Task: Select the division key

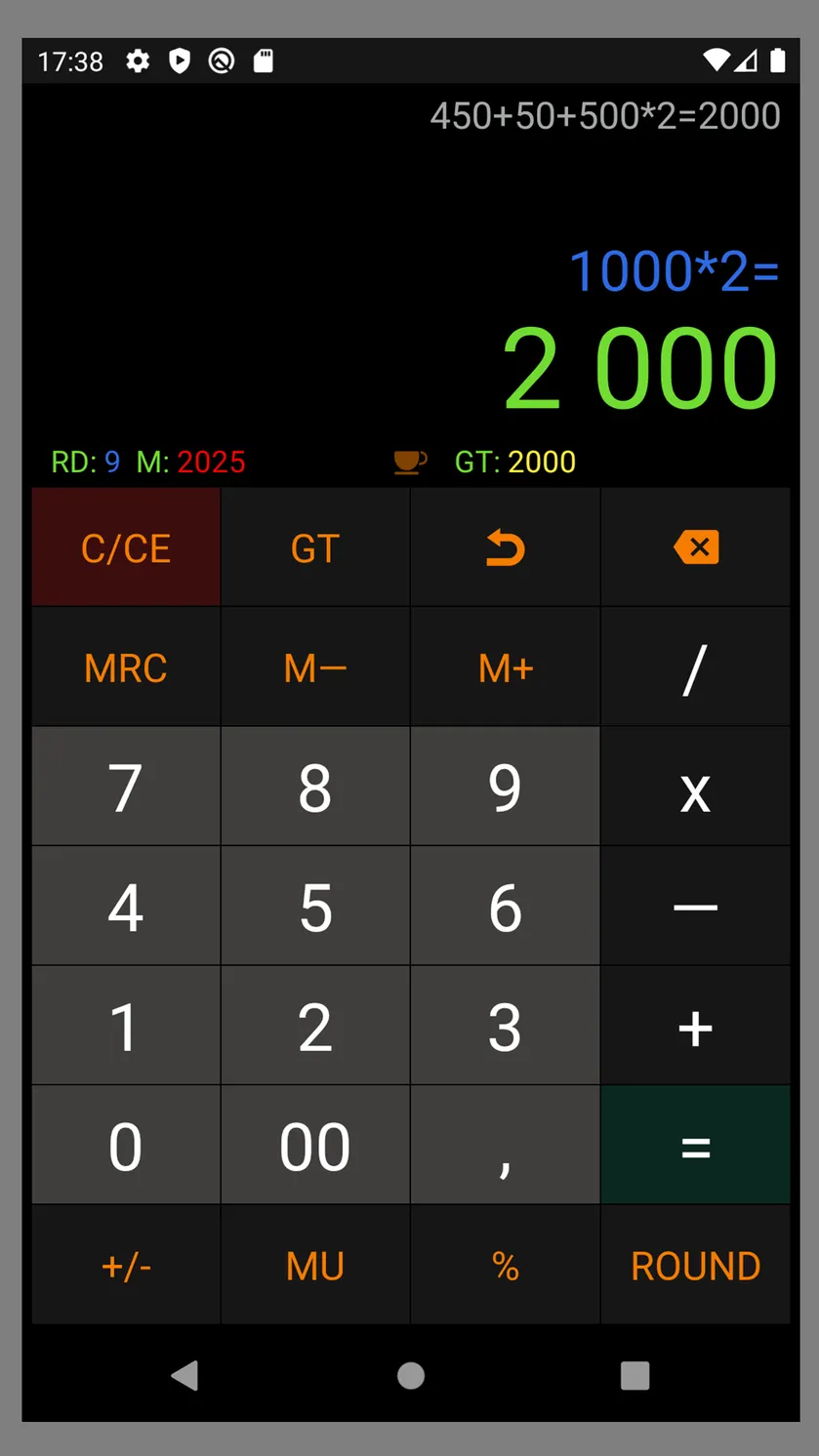Action: tap(695, 667)
